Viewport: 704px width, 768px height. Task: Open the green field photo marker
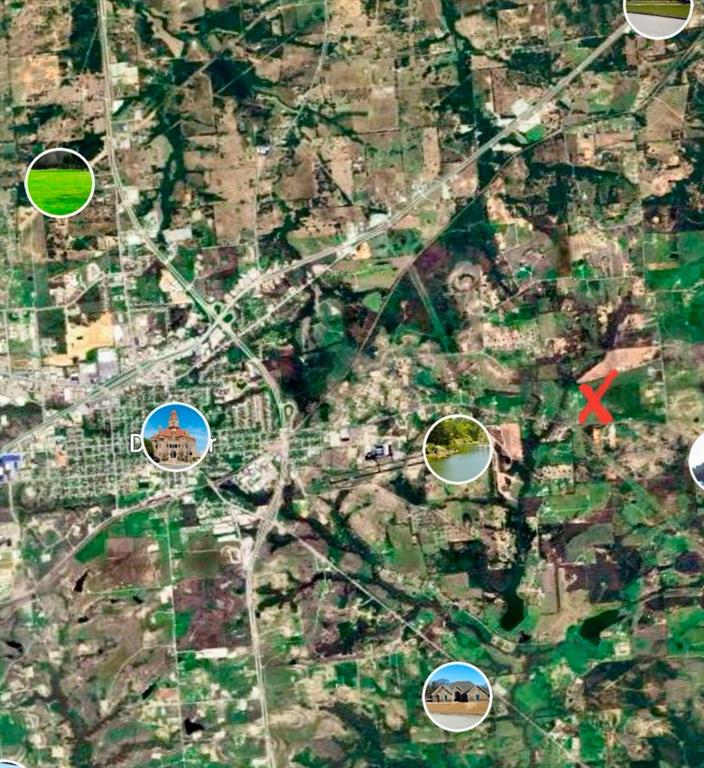(60, 183)
